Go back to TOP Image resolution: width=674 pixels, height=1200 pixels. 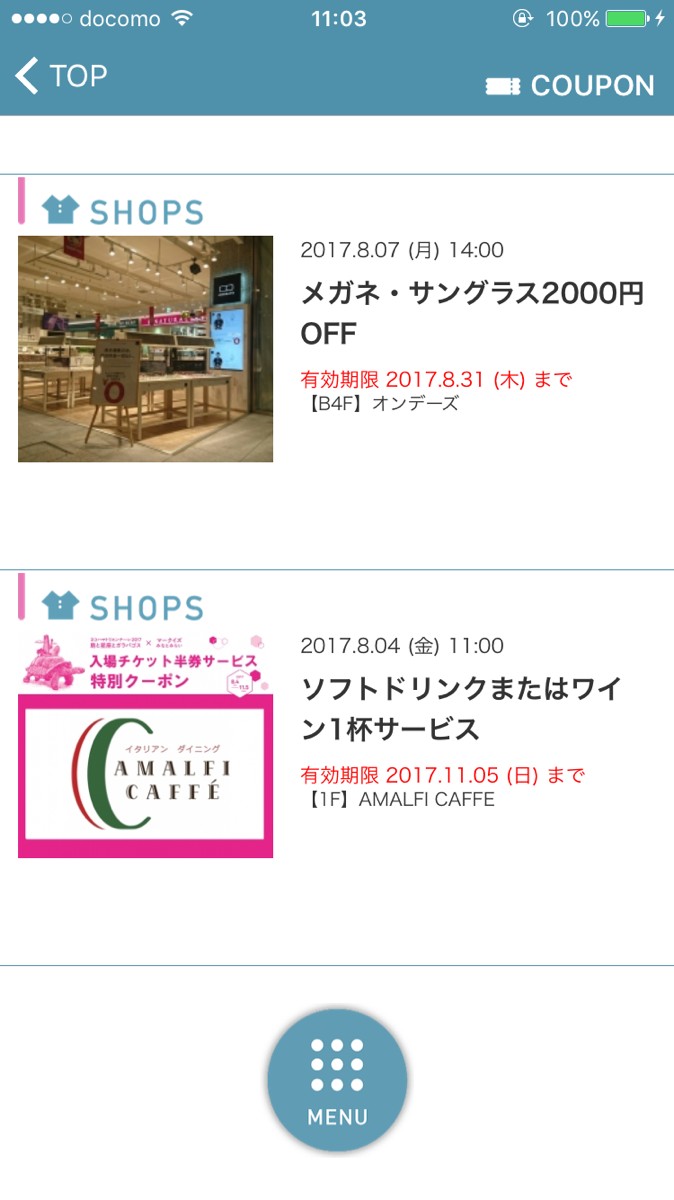pyautogui.click(x=61, y=76)
